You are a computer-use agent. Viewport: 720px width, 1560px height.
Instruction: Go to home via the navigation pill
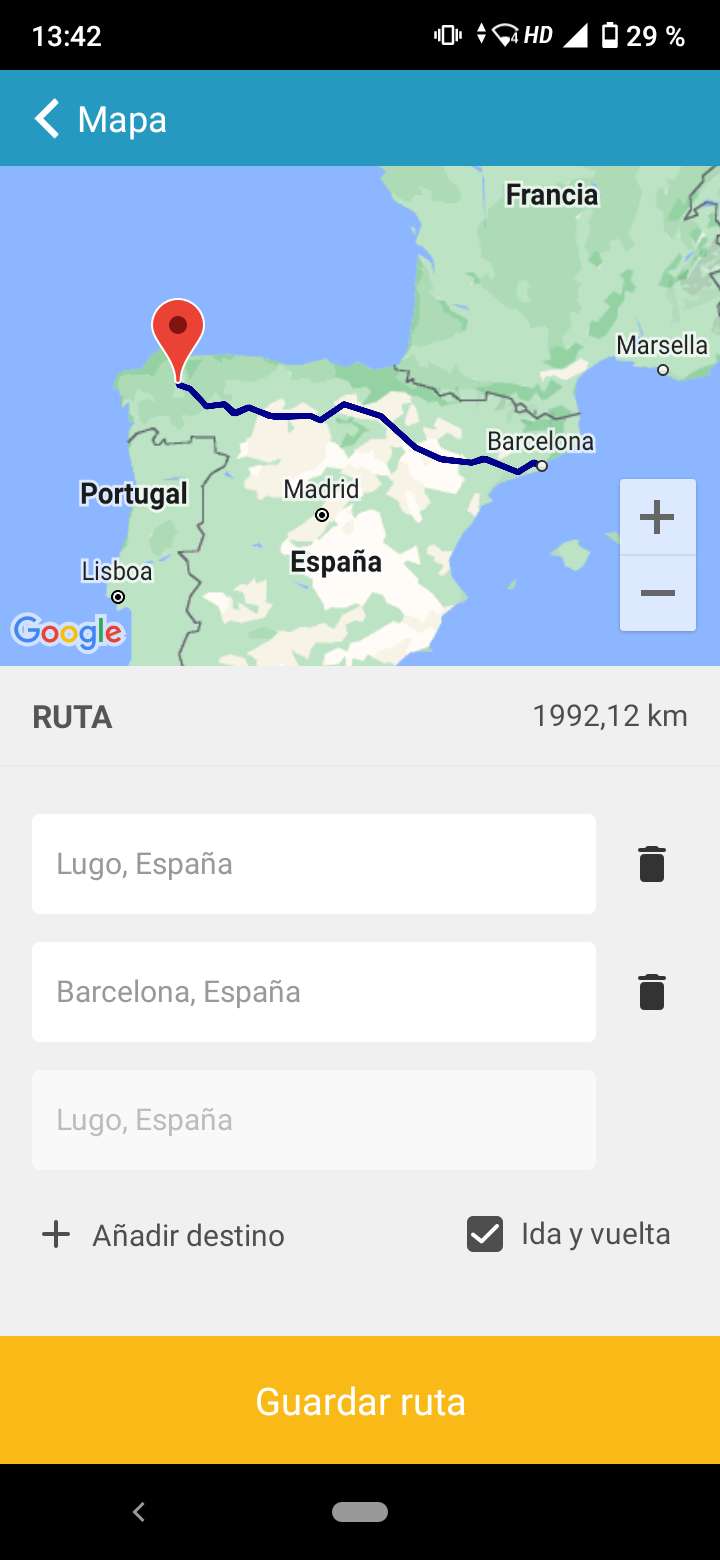360,1512
